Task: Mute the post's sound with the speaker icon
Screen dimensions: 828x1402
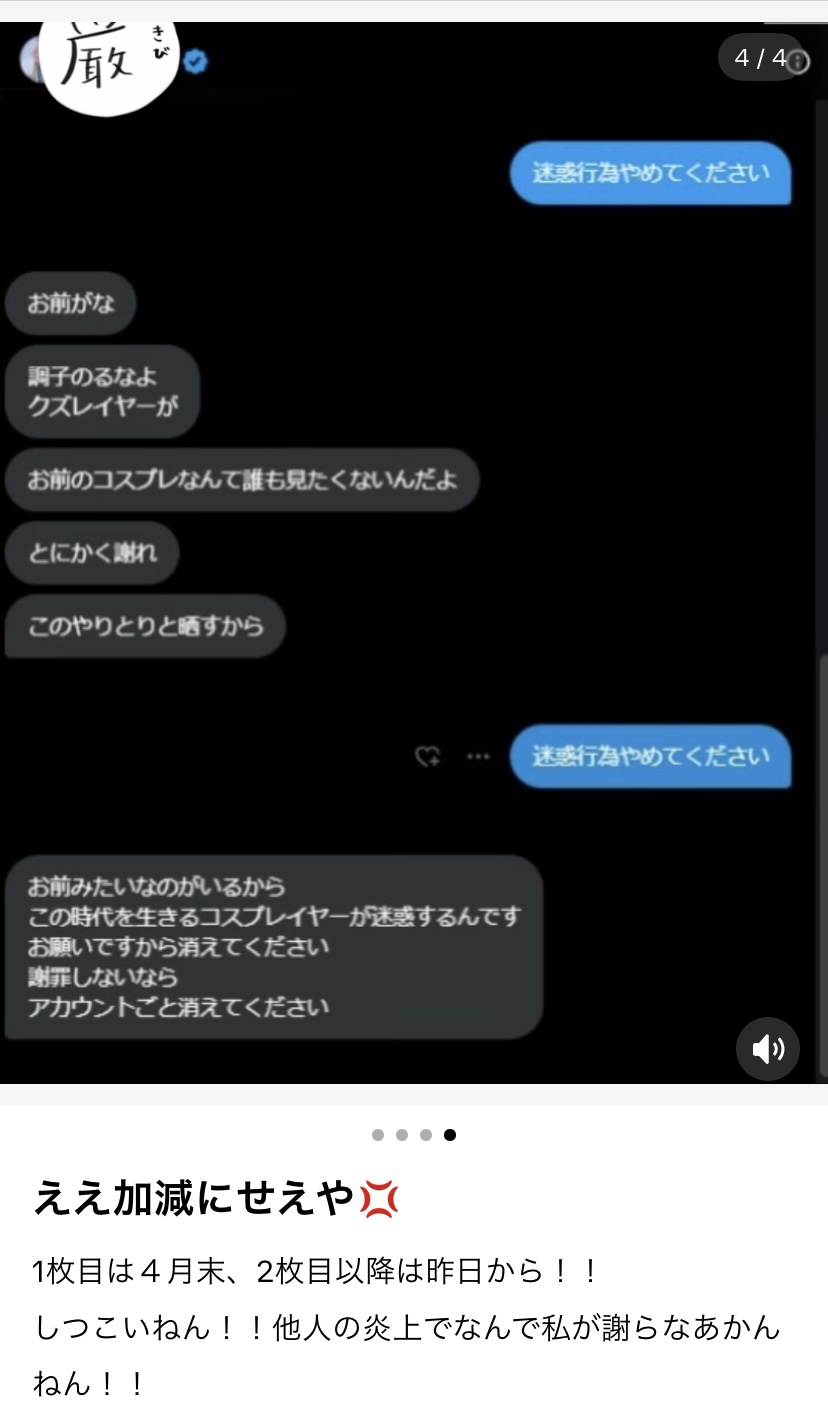Action: coord(768,1049)
